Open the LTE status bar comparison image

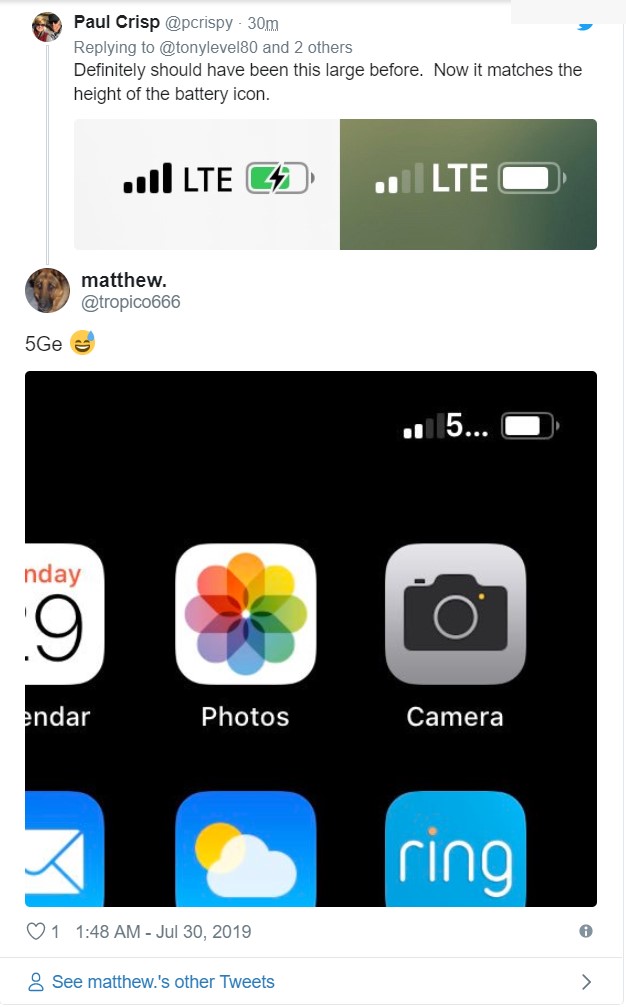(x=335, y=184)
